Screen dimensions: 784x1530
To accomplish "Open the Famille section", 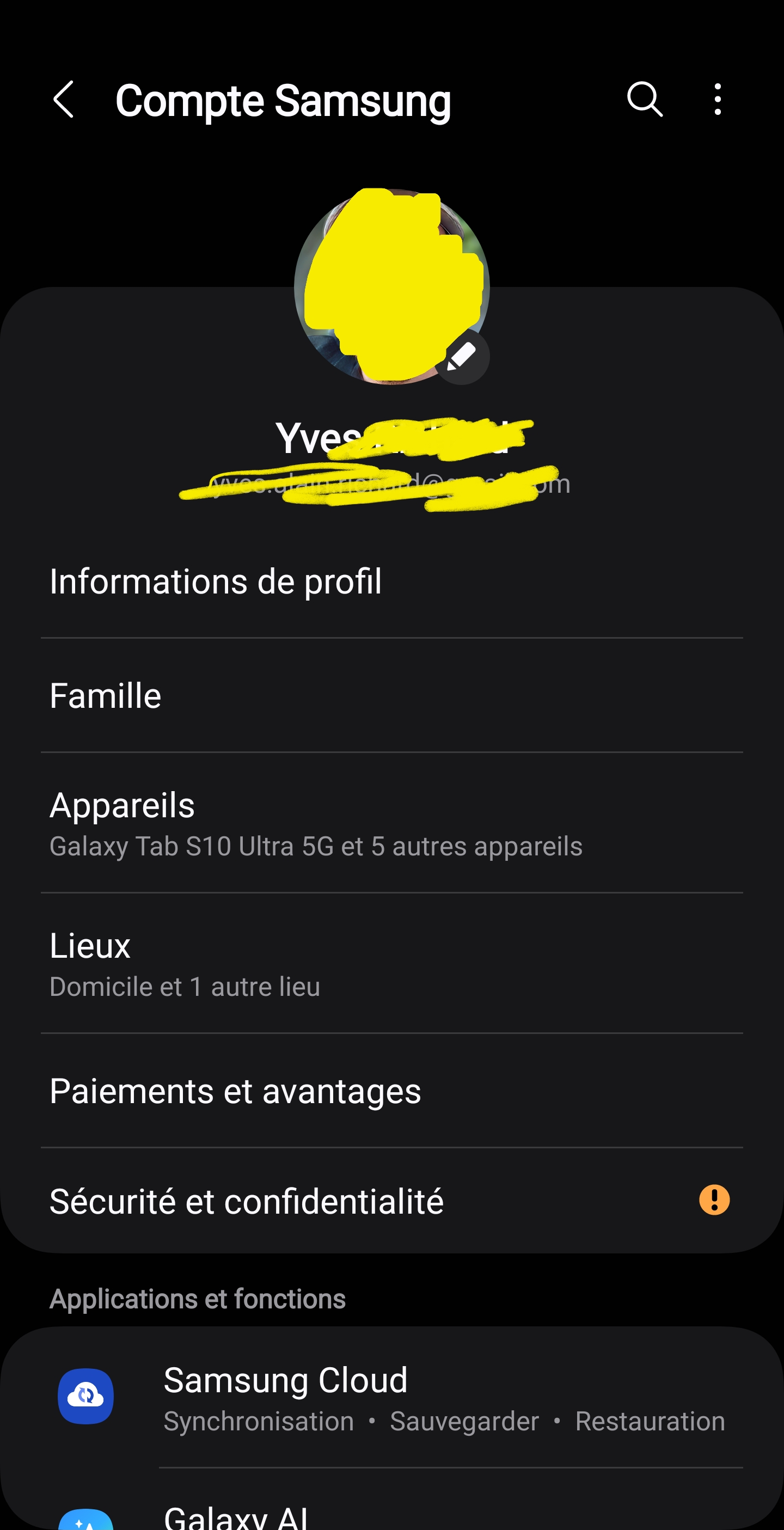I will [392, 696].
